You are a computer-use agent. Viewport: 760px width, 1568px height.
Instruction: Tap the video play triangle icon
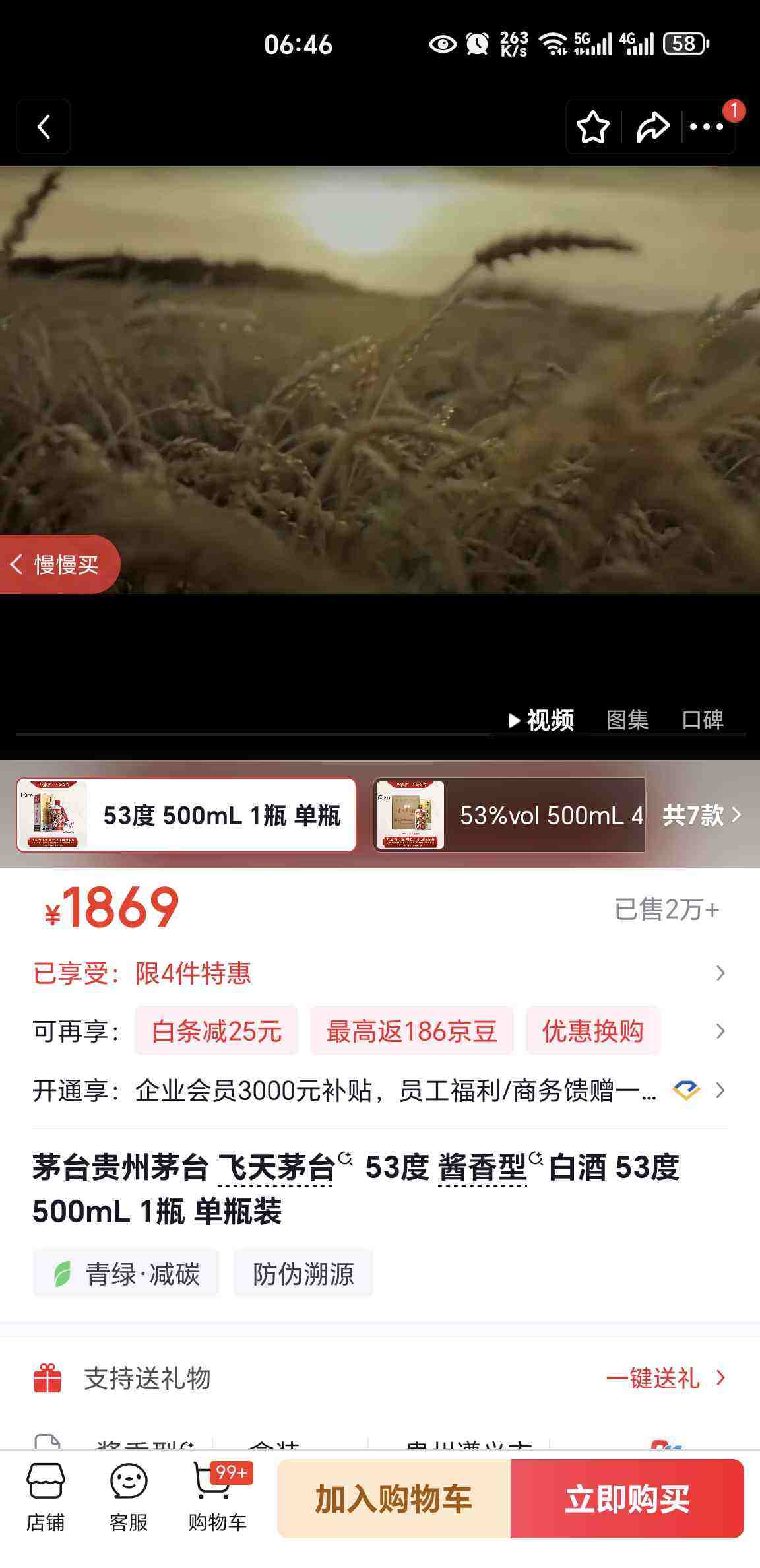[x=515, y=721]
